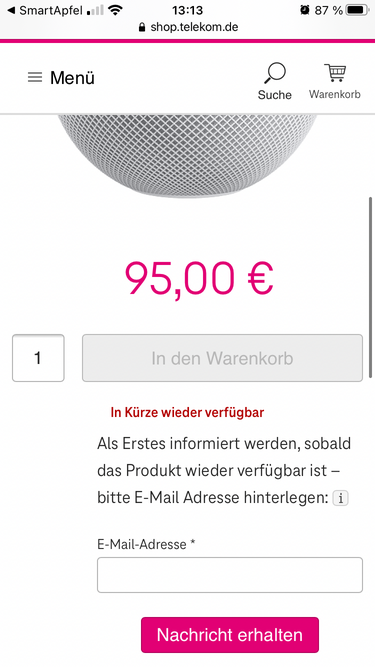
Task: Tap Nachricht erhalten button
Action: 230,635
